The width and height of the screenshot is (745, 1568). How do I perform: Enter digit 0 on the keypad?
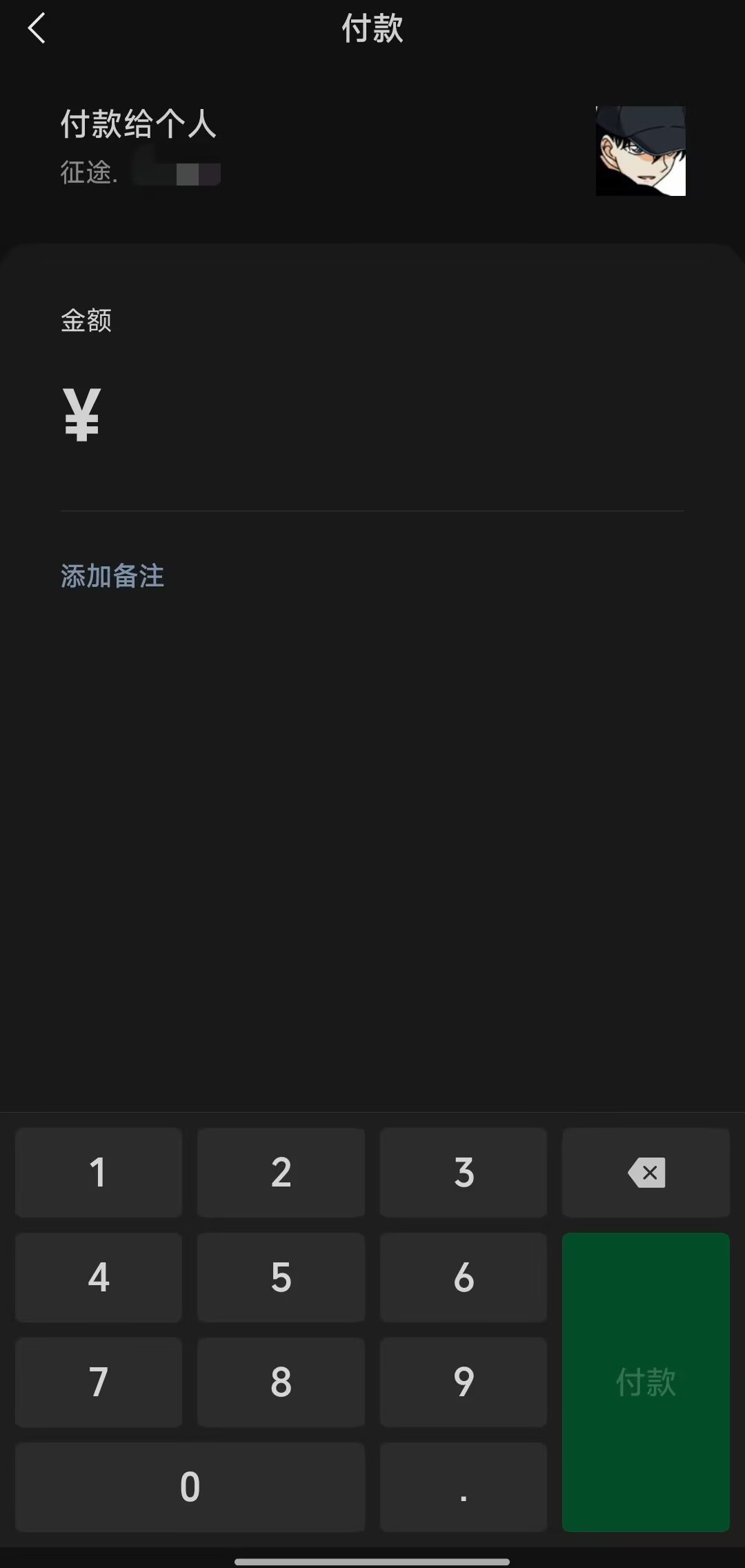[190, 1487]
